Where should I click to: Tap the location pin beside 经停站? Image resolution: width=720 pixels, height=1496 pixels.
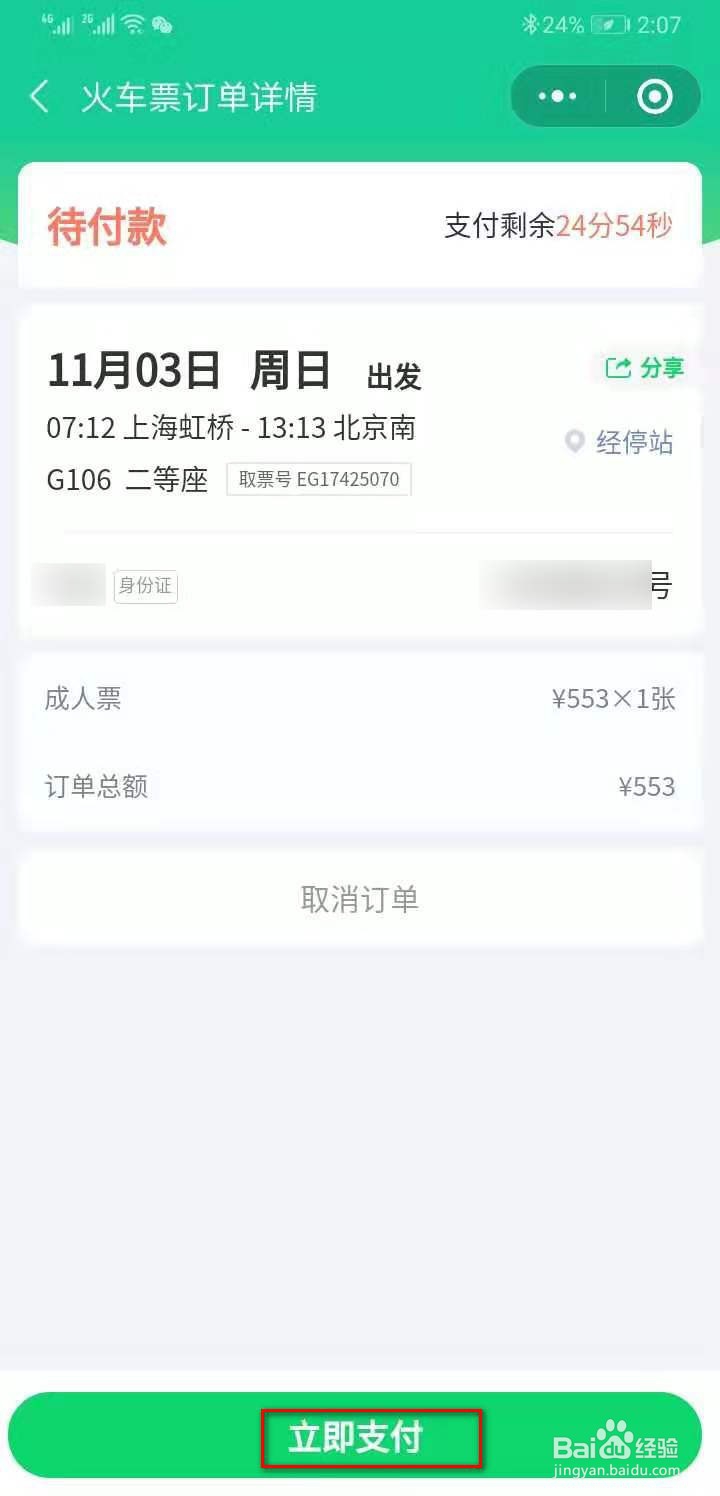coord(575,443)
